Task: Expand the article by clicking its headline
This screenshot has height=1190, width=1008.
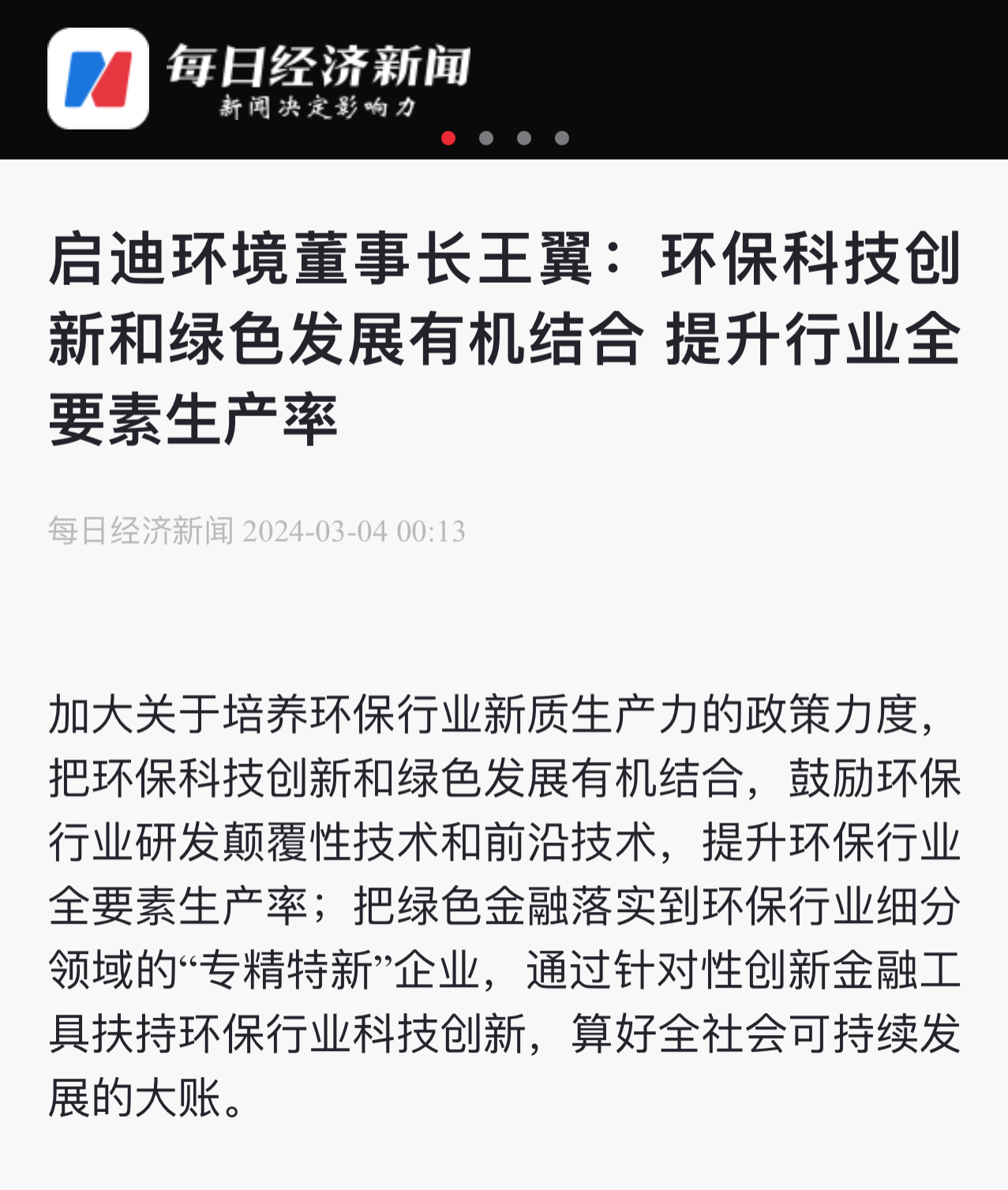Action: (505, 336)
